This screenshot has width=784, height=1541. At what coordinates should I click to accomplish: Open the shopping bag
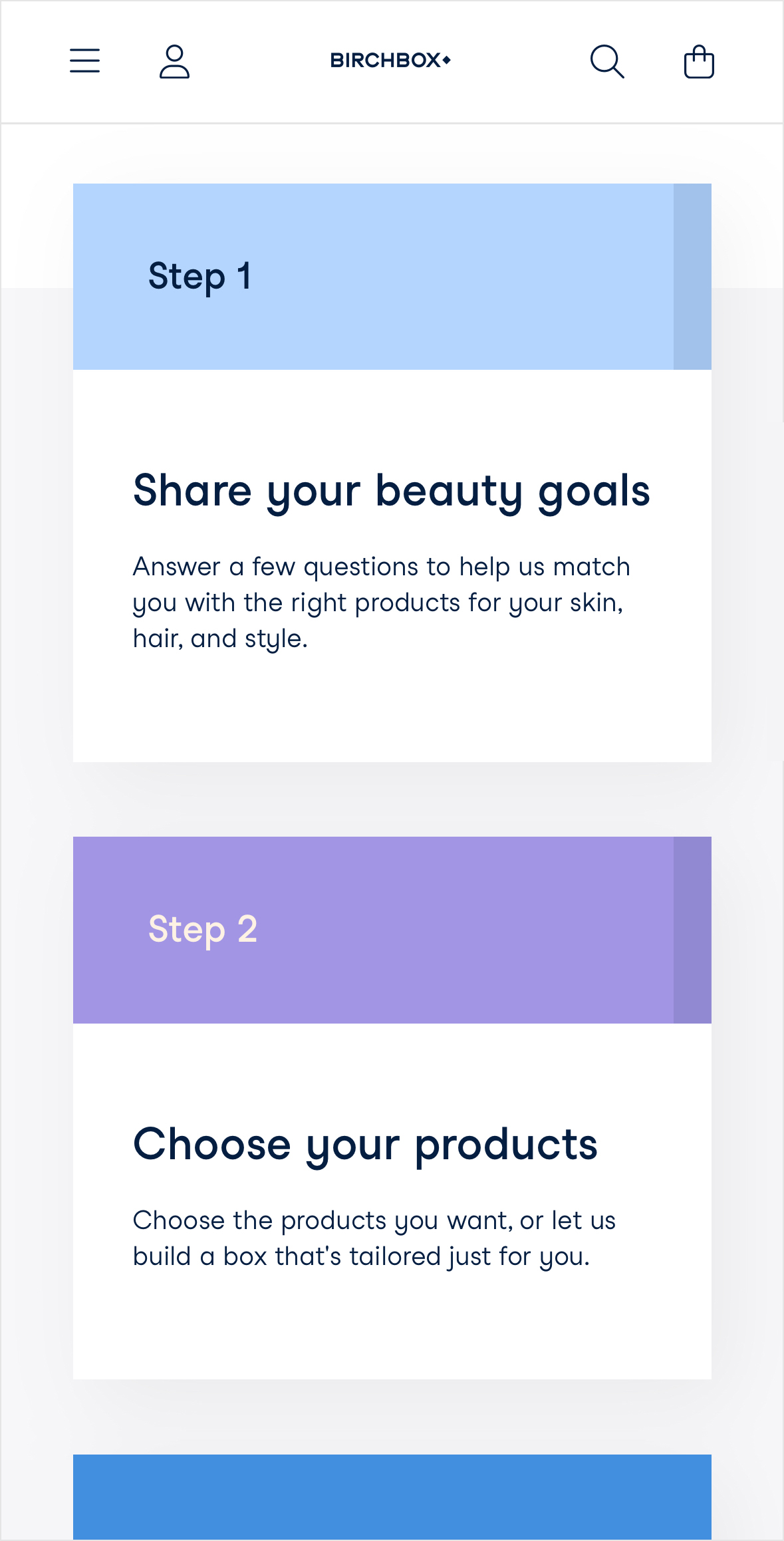[x=699, y=62]
